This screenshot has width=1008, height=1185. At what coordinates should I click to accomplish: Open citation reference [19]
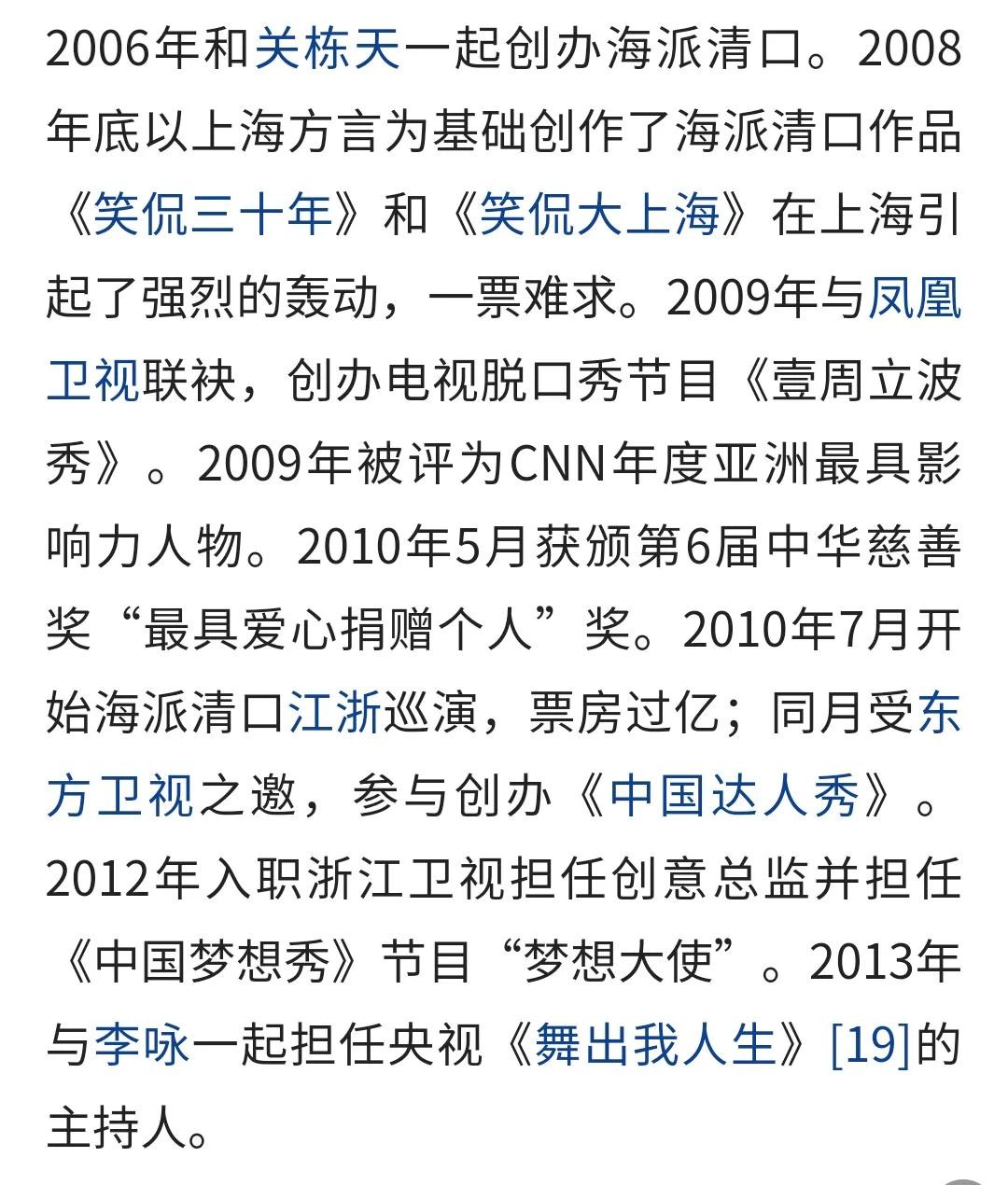[x=870, y=1044]
